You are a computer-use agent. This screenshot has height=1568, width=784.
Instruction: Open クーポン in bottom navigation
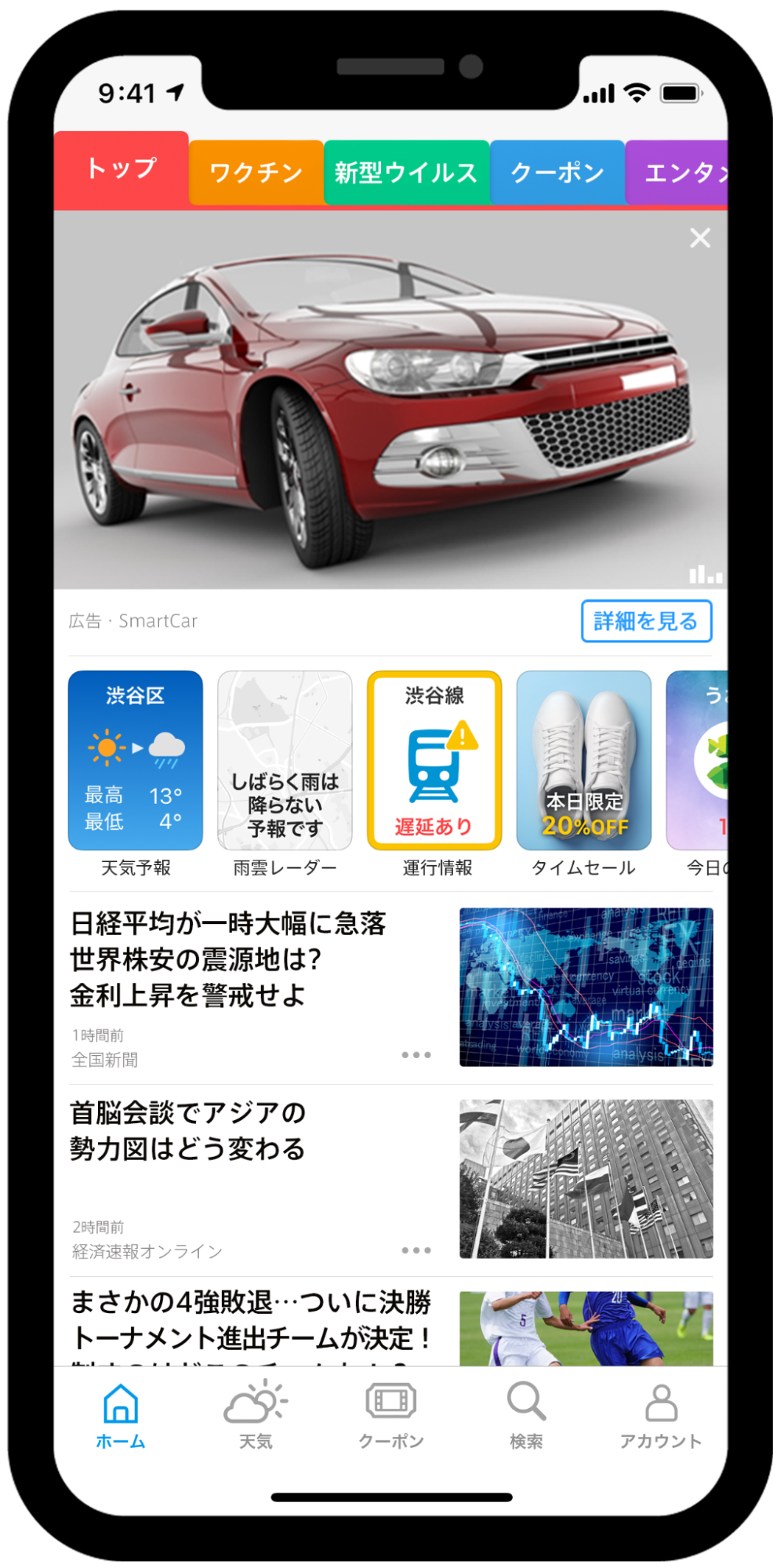point(390,1414)
